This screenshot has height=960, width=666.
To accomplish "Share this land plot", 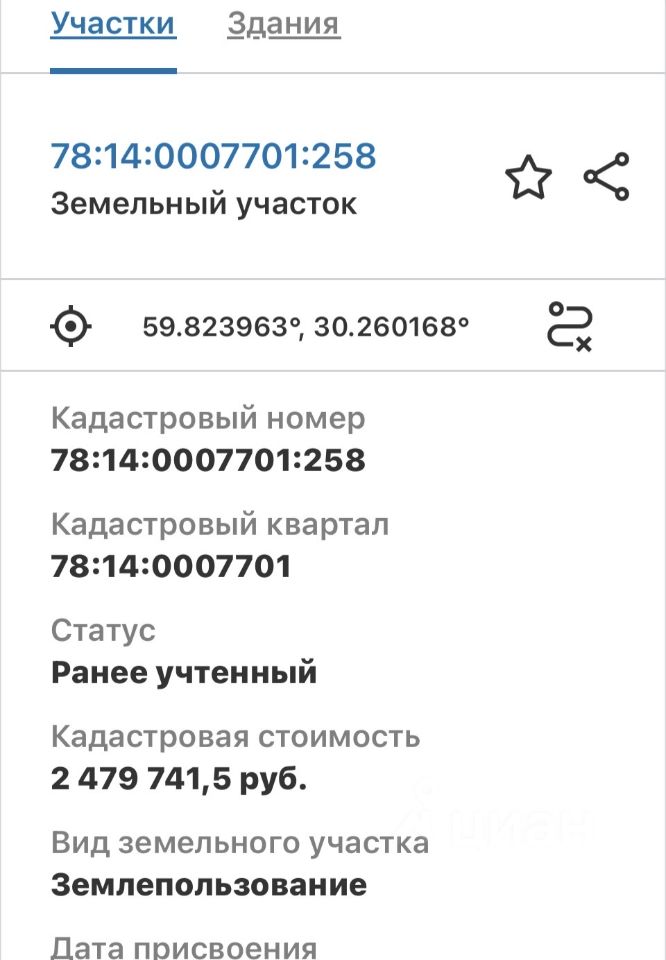I will click(606, 177).
